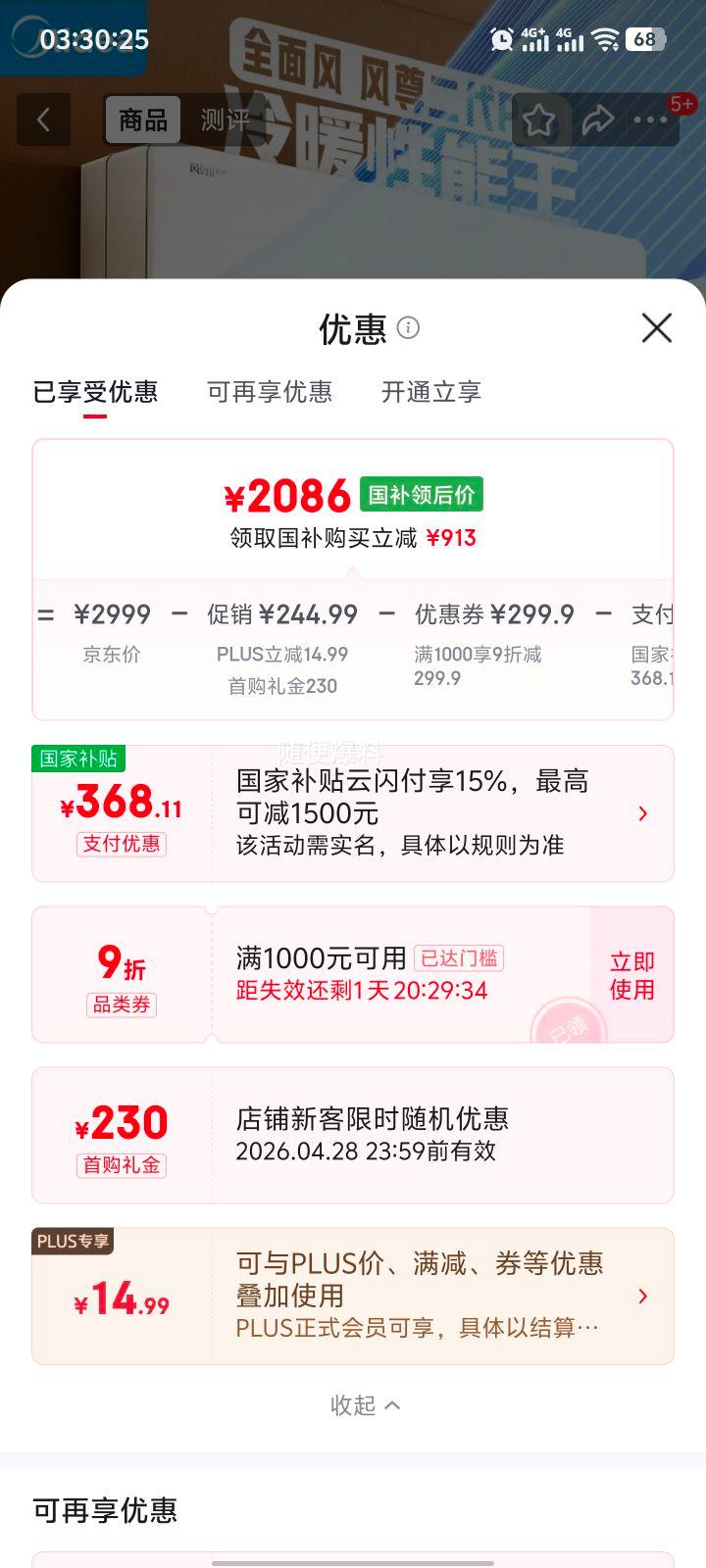Tap the info icon next to 优惠 title

(x=408, y=328)
